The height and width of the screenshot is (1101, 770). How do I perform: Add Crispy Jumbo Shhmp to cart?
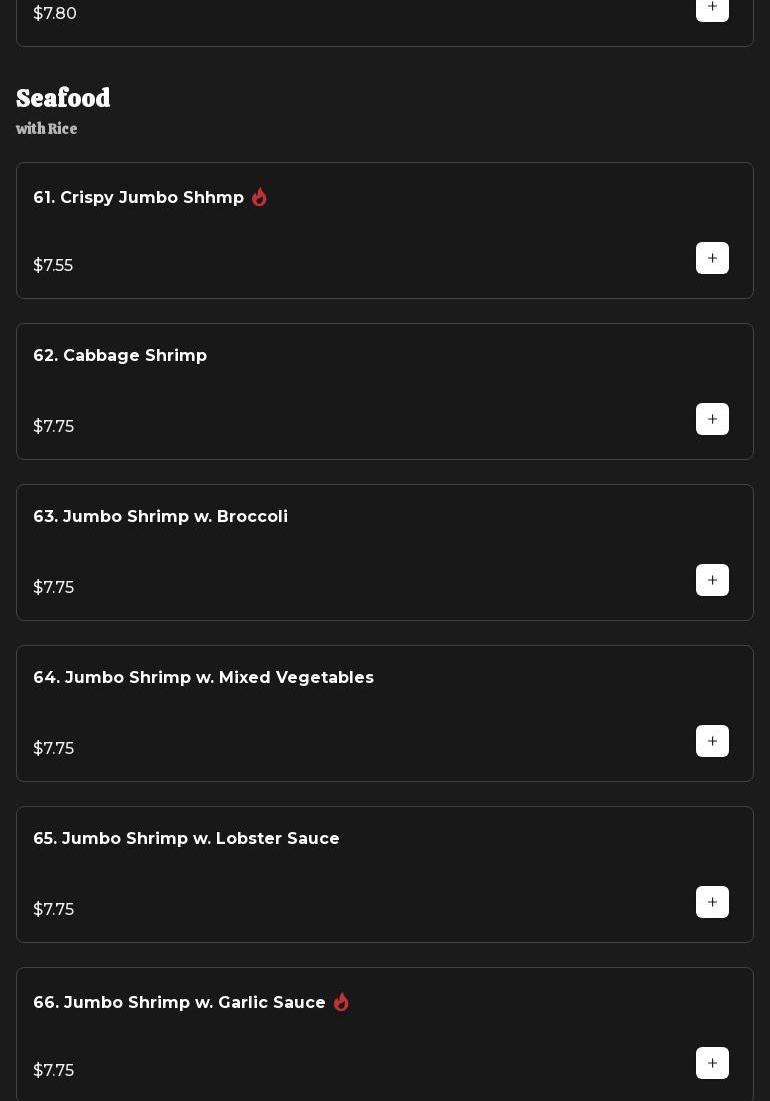pyautogui.click(x=712, y=258)
